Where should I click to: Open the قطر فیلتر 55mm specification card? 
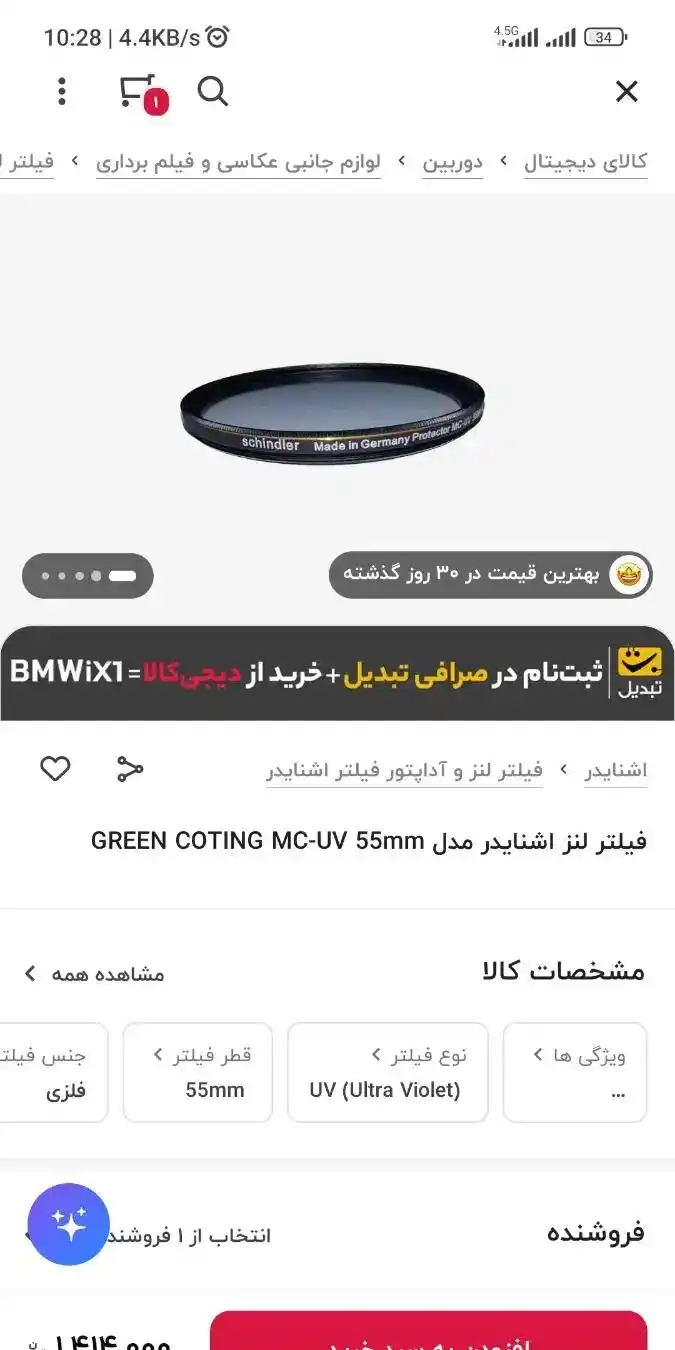(198, 1072)
